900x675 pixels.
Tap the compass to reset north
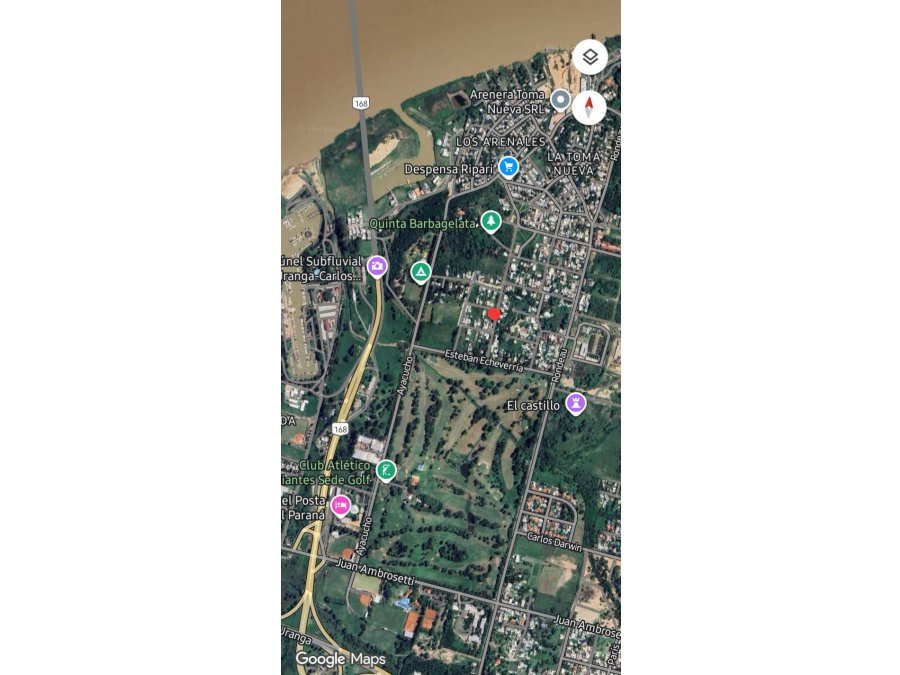point(589,106)
